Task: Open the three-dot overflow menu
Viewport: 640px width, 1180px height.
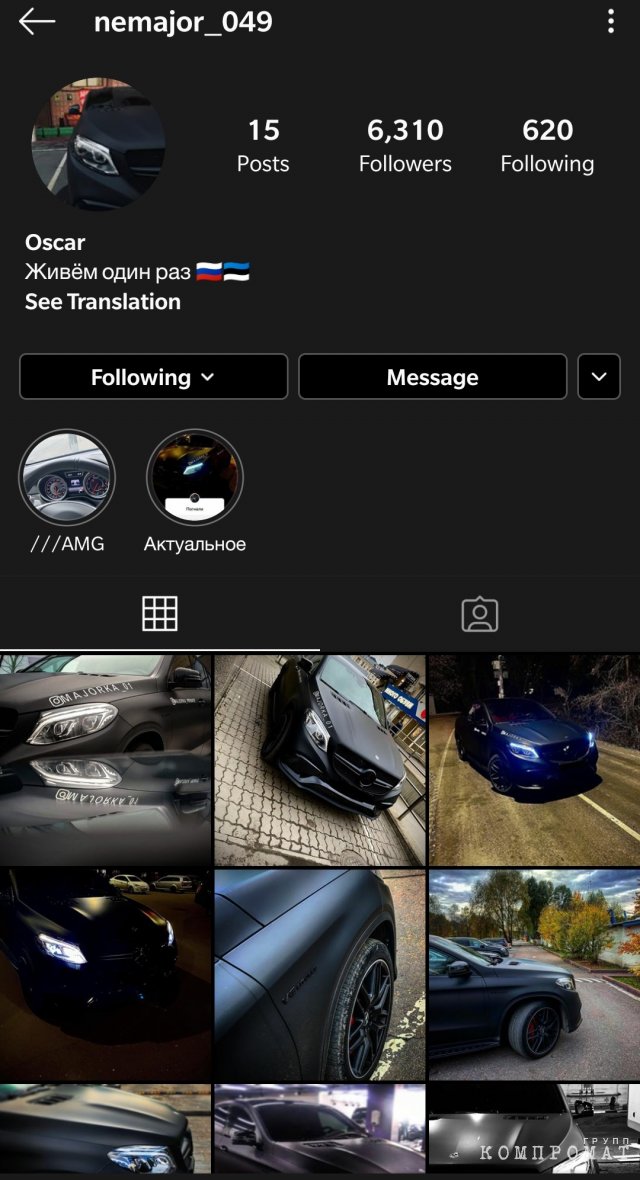Action: click(611, 22)
